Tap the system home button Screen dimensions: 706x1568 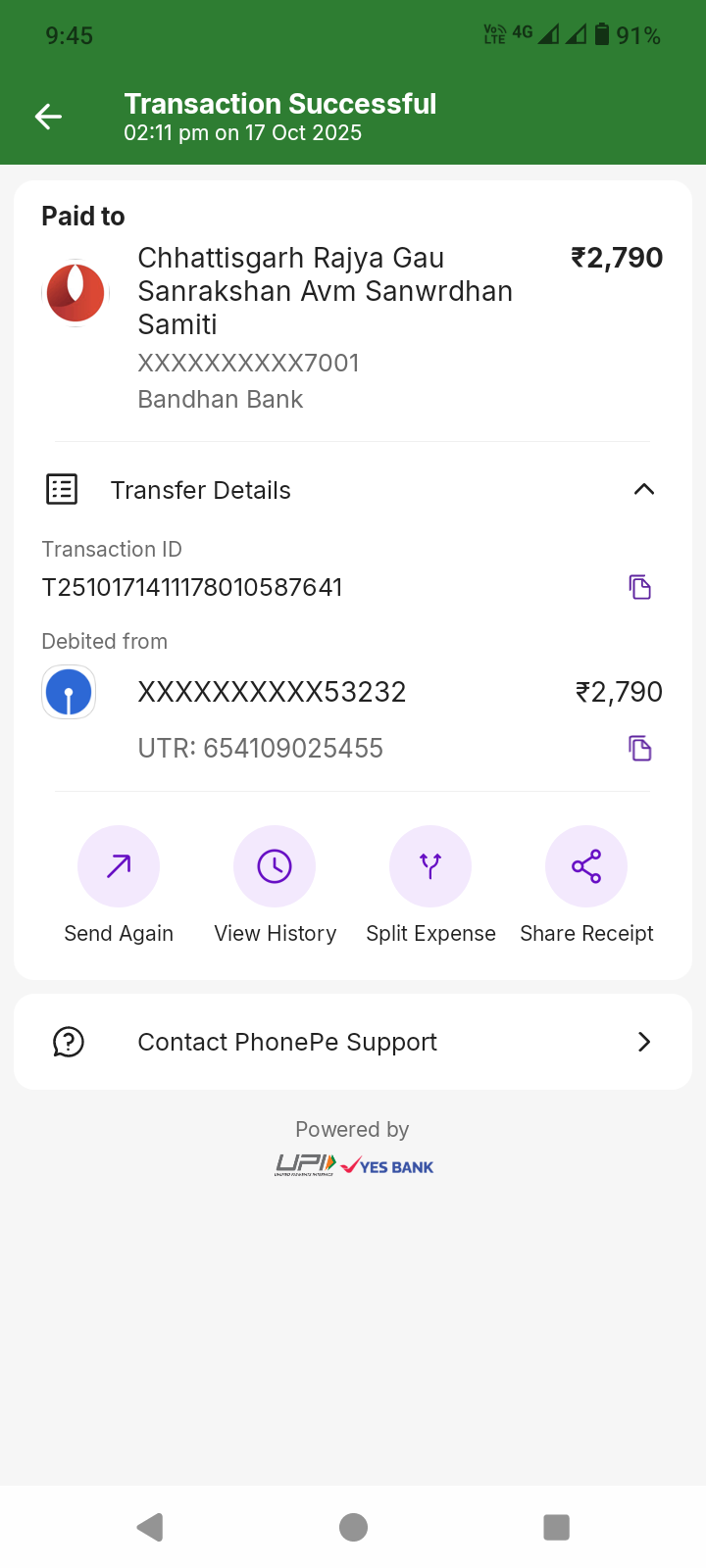353,1527
